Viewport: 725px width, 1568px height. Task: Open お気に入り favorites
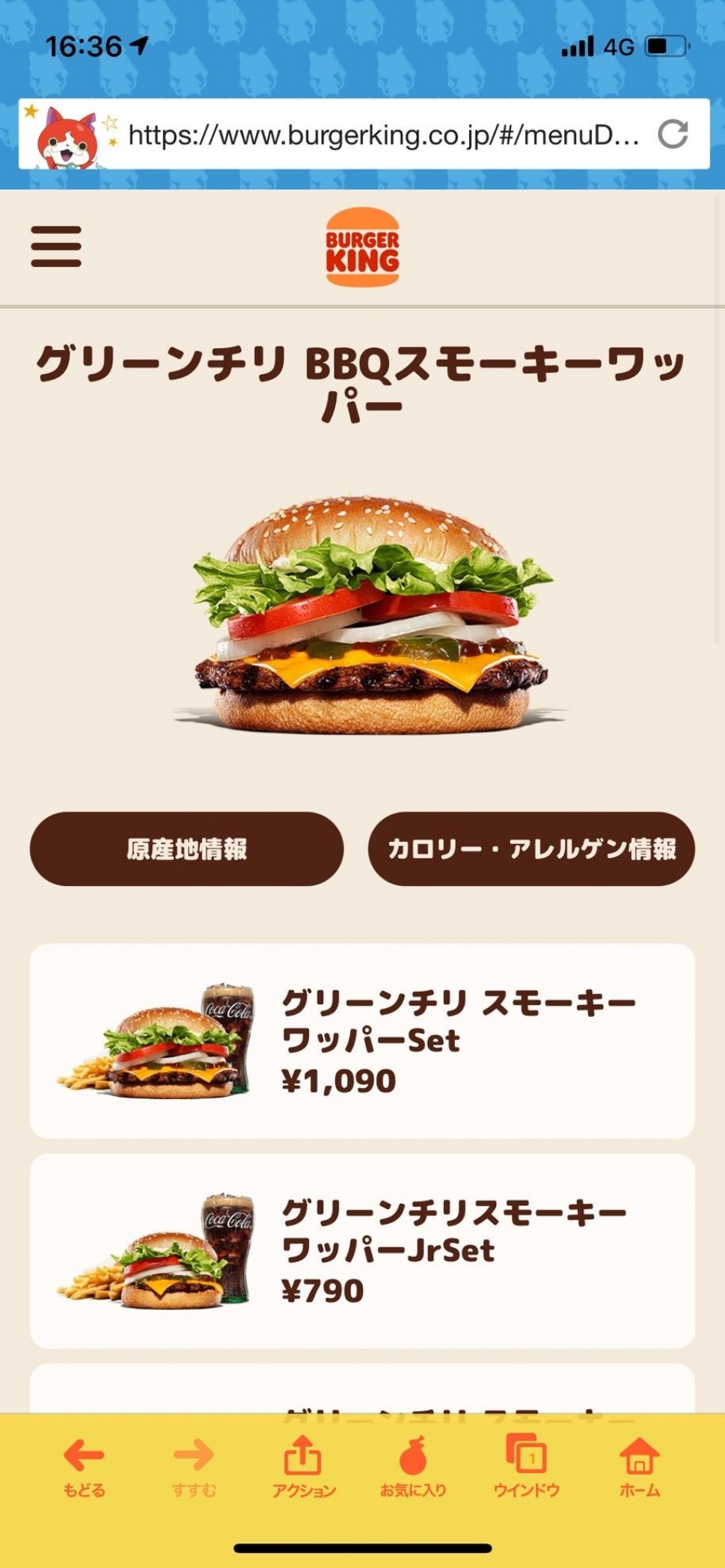click(413, 1466)
